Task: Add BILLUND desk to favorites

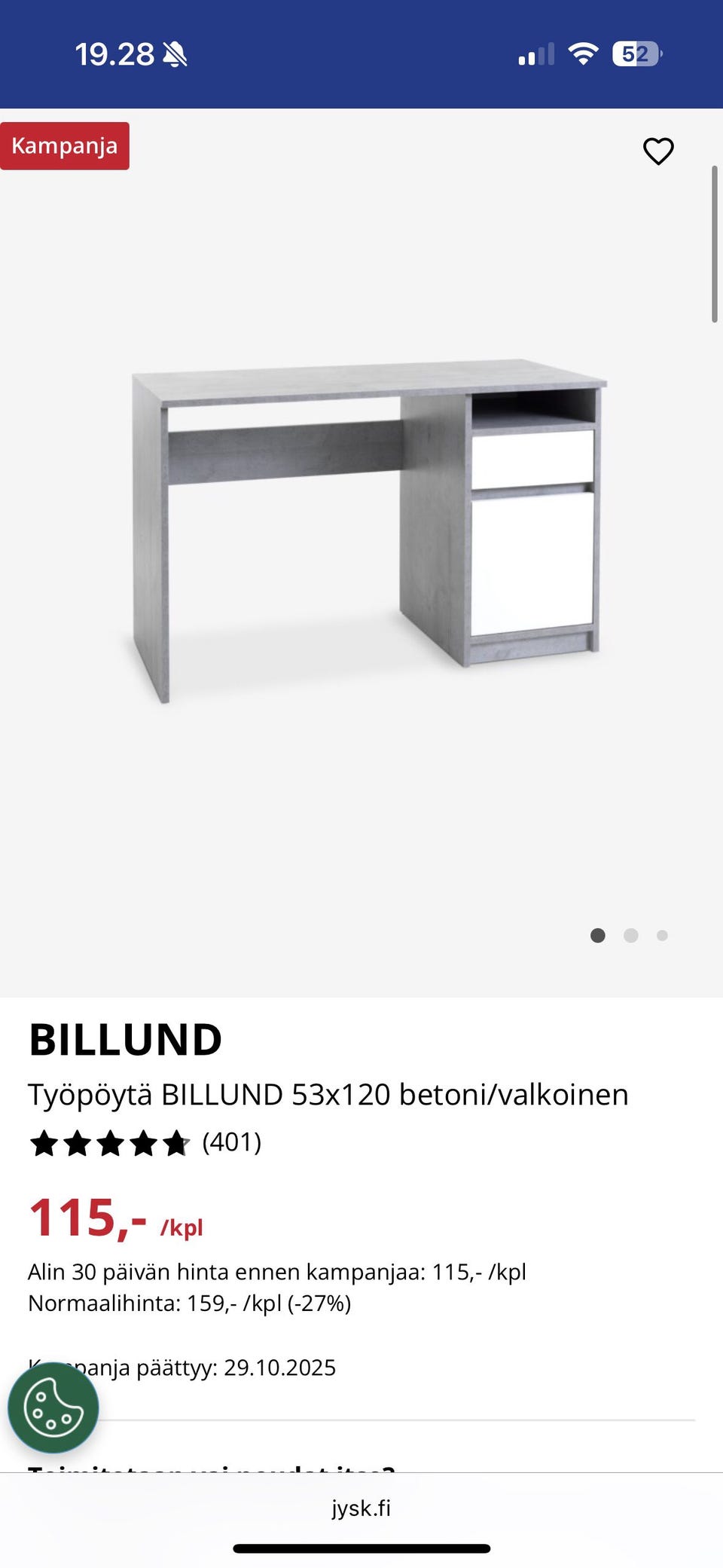Action: (x=658, y=151)
